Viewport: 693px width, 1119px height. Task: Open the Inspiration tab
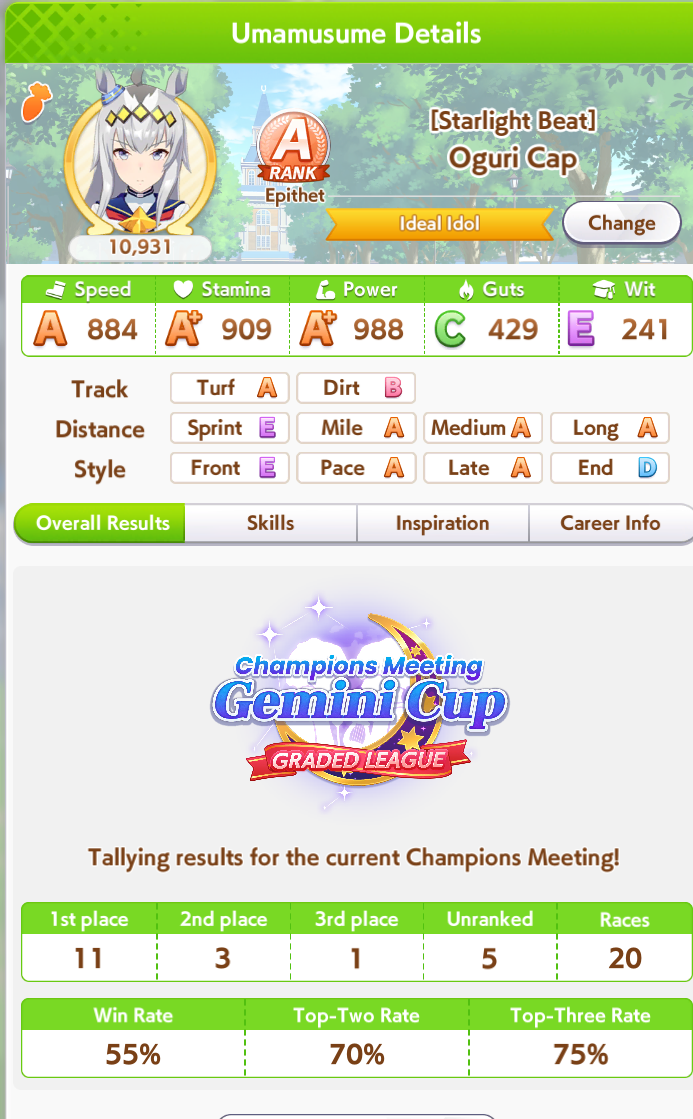[x=442, y=523]
